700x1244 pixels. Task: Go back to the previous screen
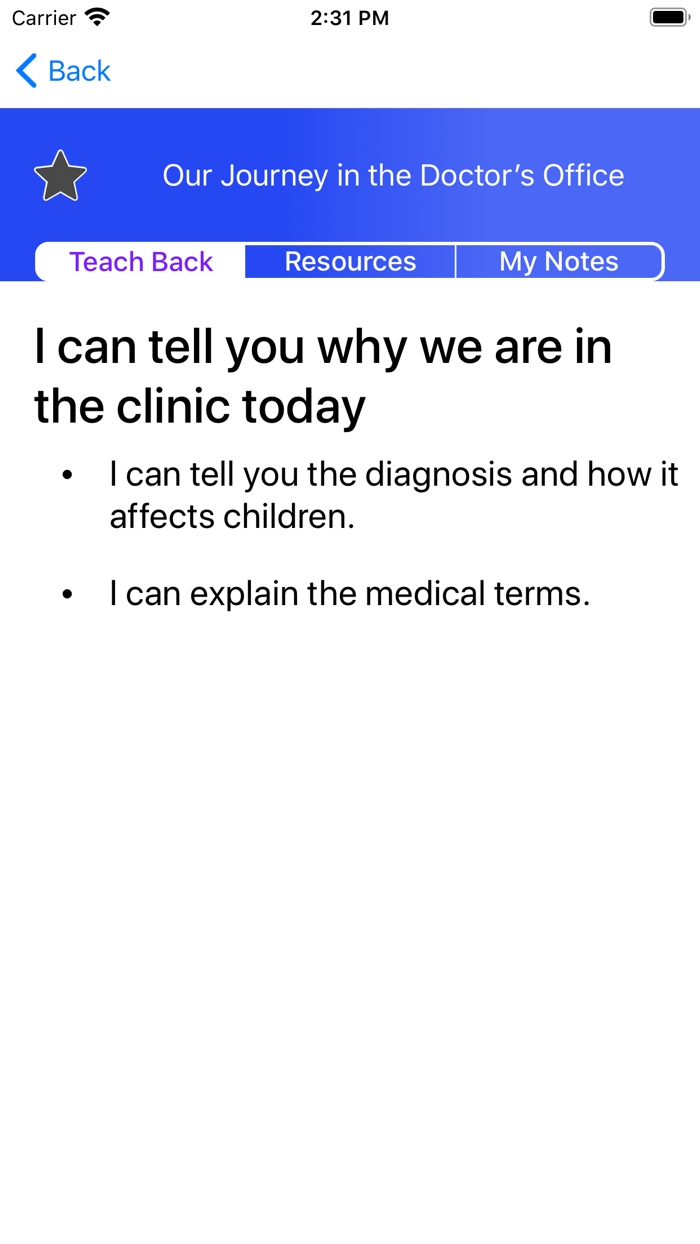point(63,71)
